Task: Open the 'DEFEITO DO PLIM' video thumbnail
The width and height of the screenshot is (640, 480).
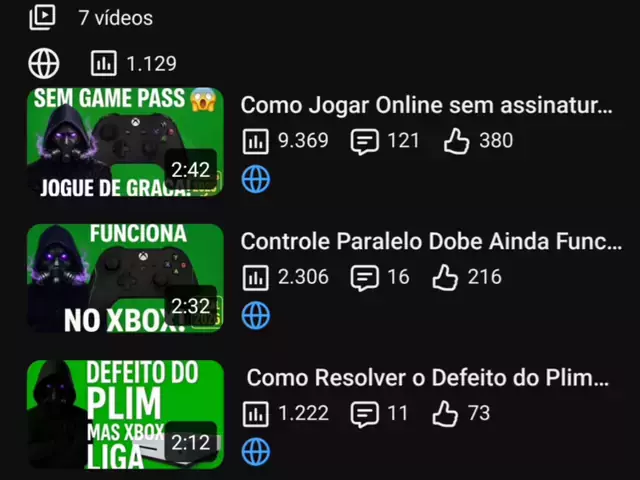Action: click(125, 414)
